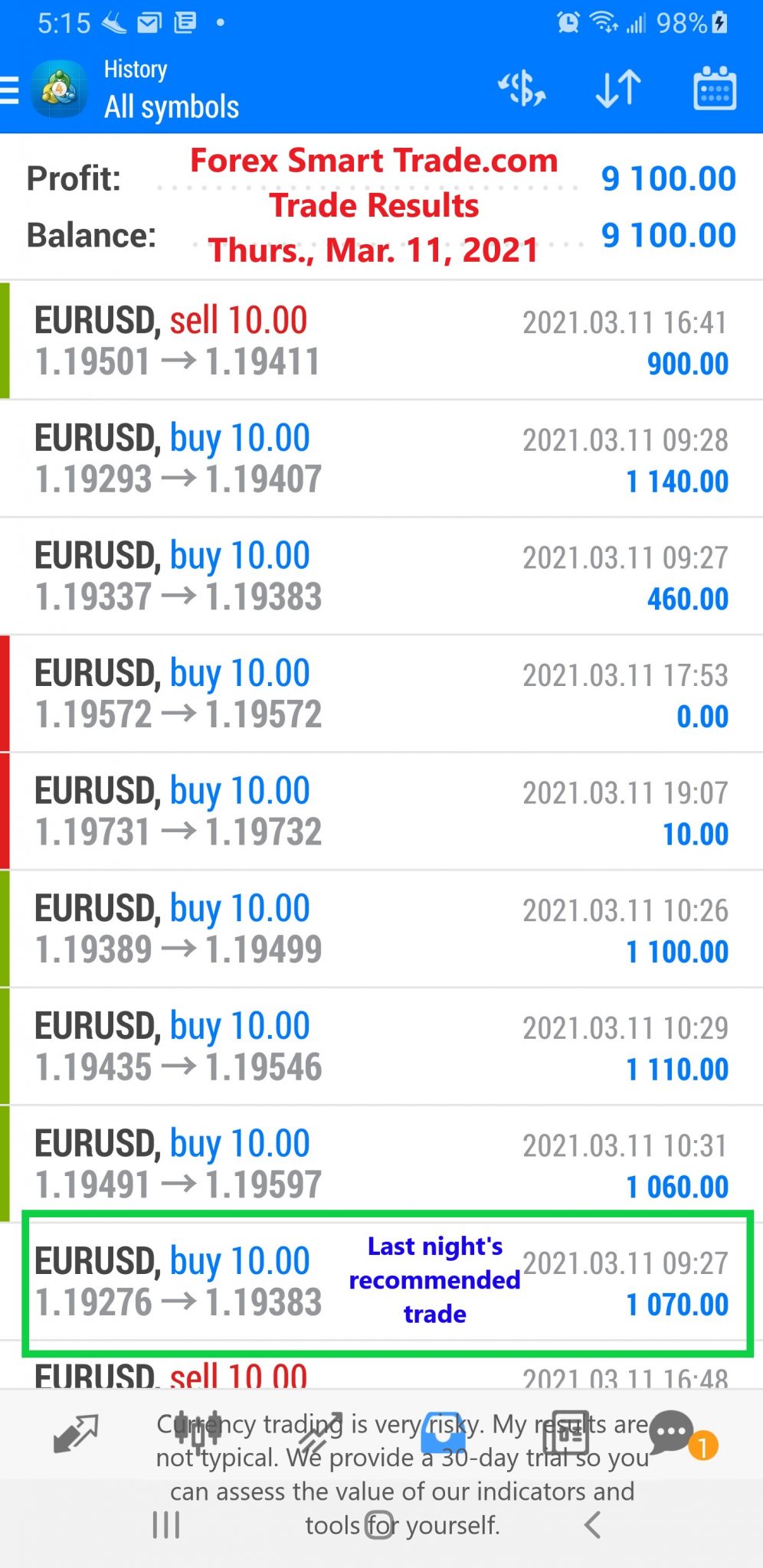Show recent apps from the navigation bar

[166, 1525]
